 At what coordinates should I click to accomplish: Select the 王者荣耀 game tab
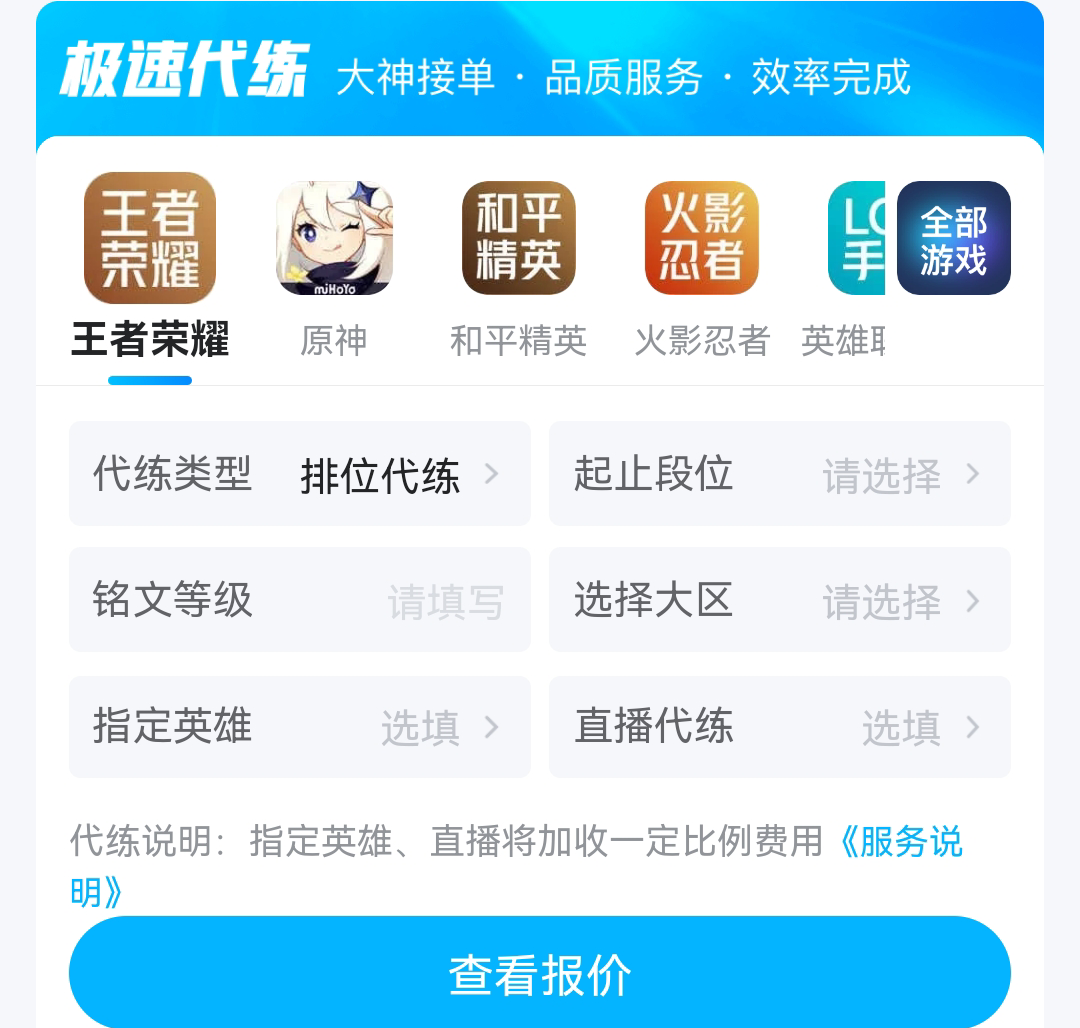tap(150, 265)
